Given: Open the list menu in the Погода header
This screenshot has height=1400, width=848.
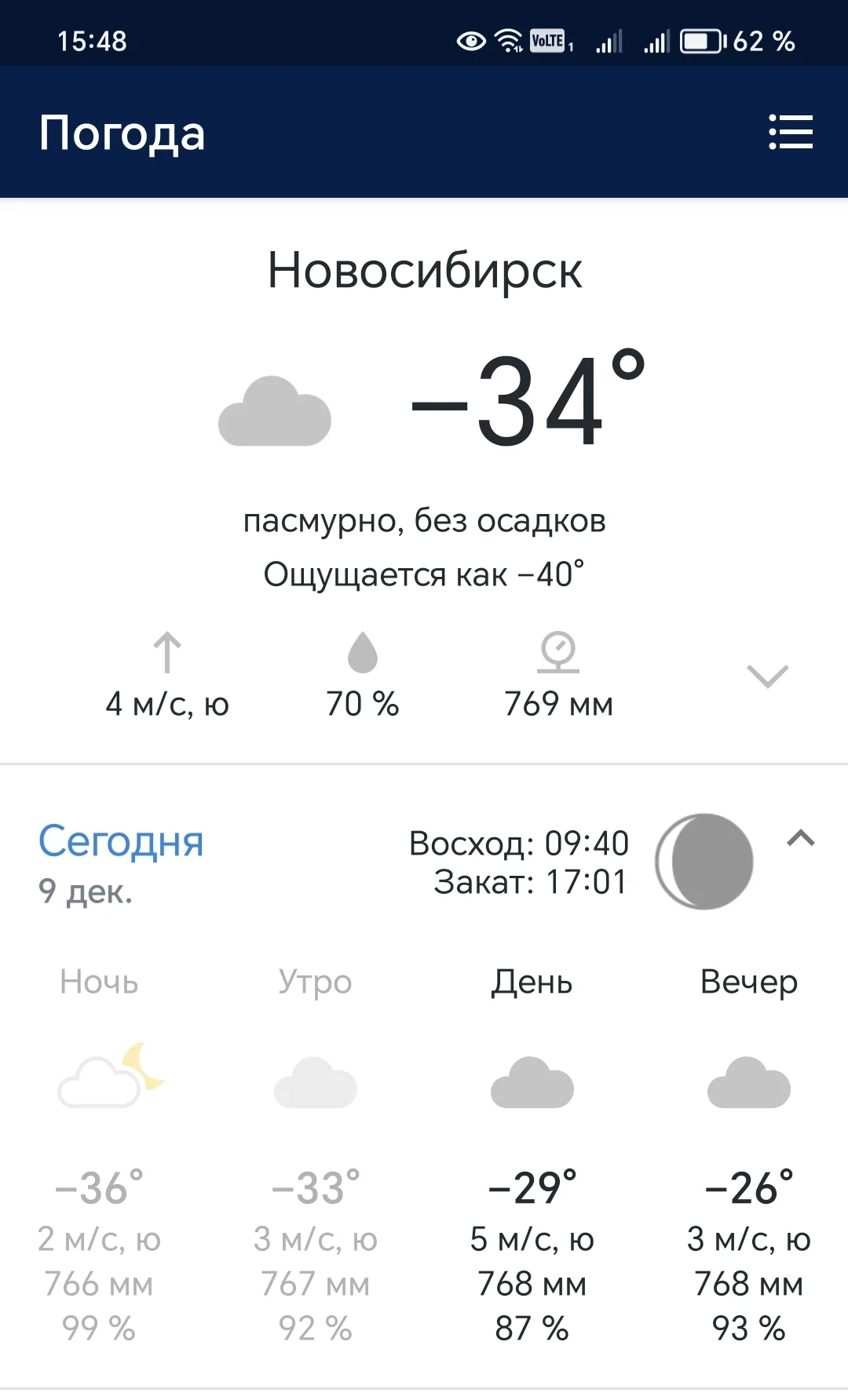Looking at the screenshot, I should [791, 133].
